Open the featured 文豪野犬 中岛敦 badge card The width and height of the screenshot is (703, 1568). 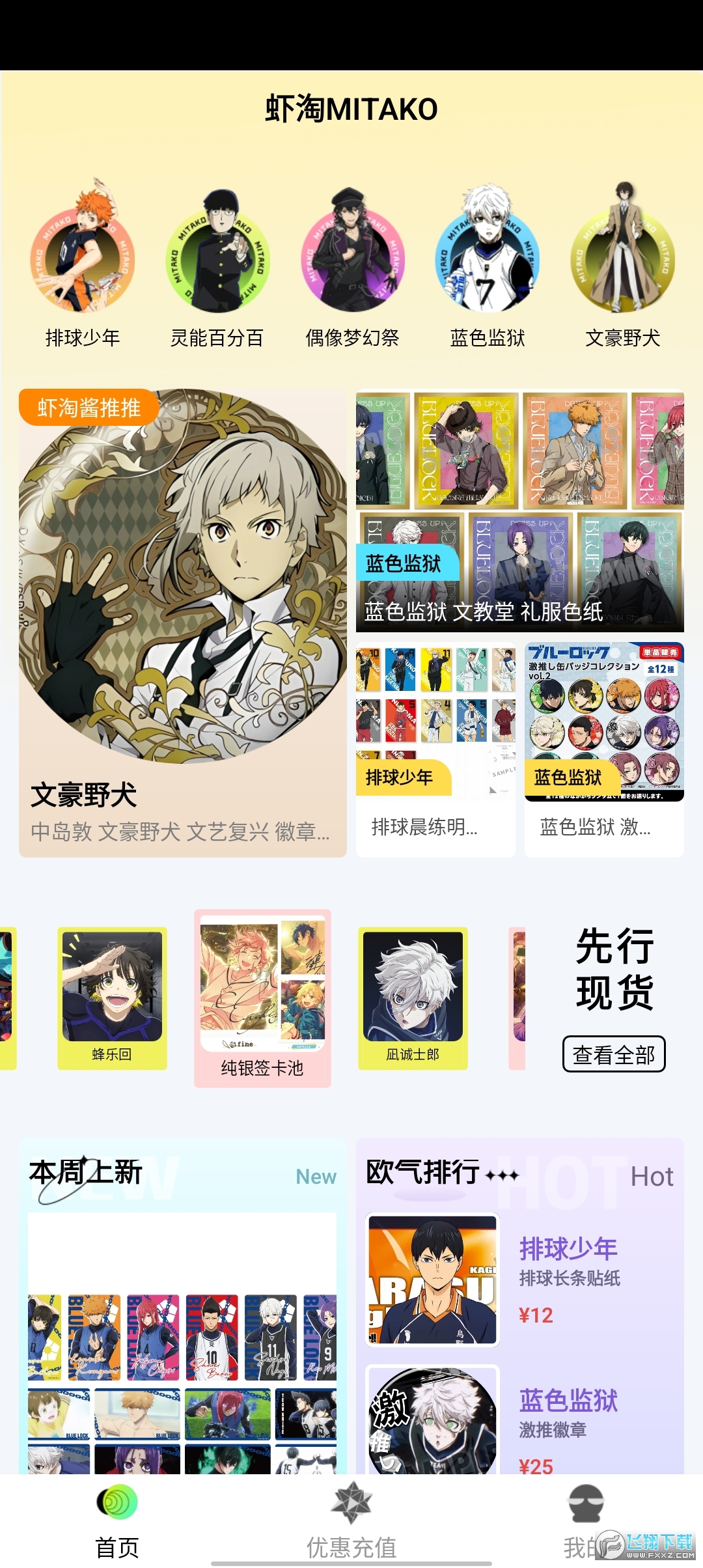[183, 623]
